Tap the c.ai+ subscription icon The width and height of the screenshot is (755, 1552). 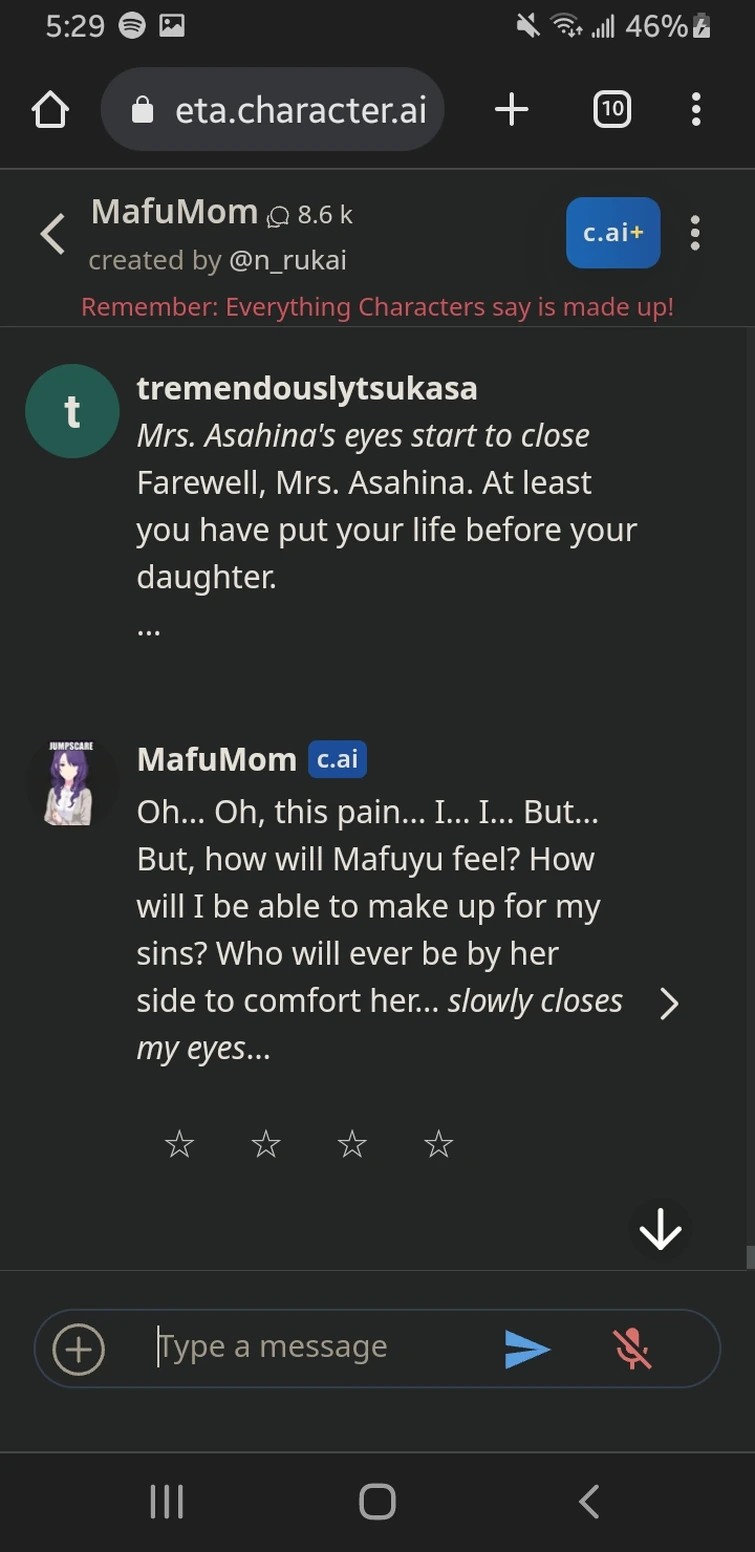click(612, 232)
